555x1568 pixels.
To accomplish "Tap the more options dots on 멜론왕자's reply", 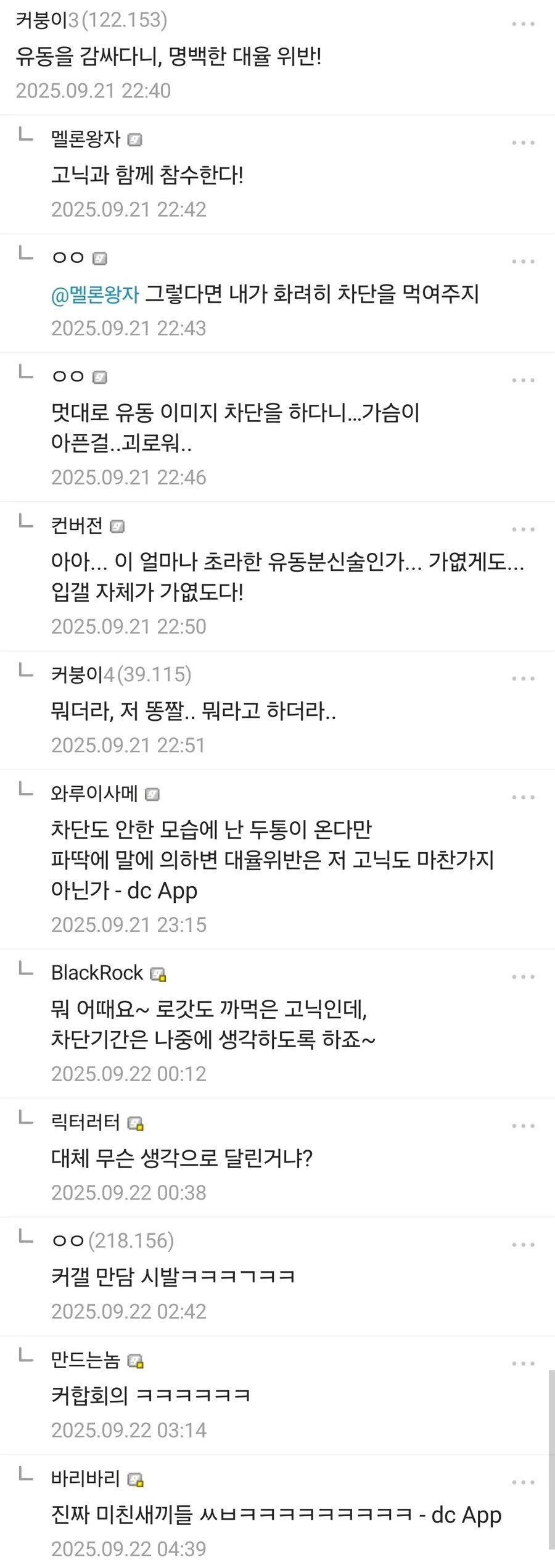I will pyautogui.click(x=523, y=143).
